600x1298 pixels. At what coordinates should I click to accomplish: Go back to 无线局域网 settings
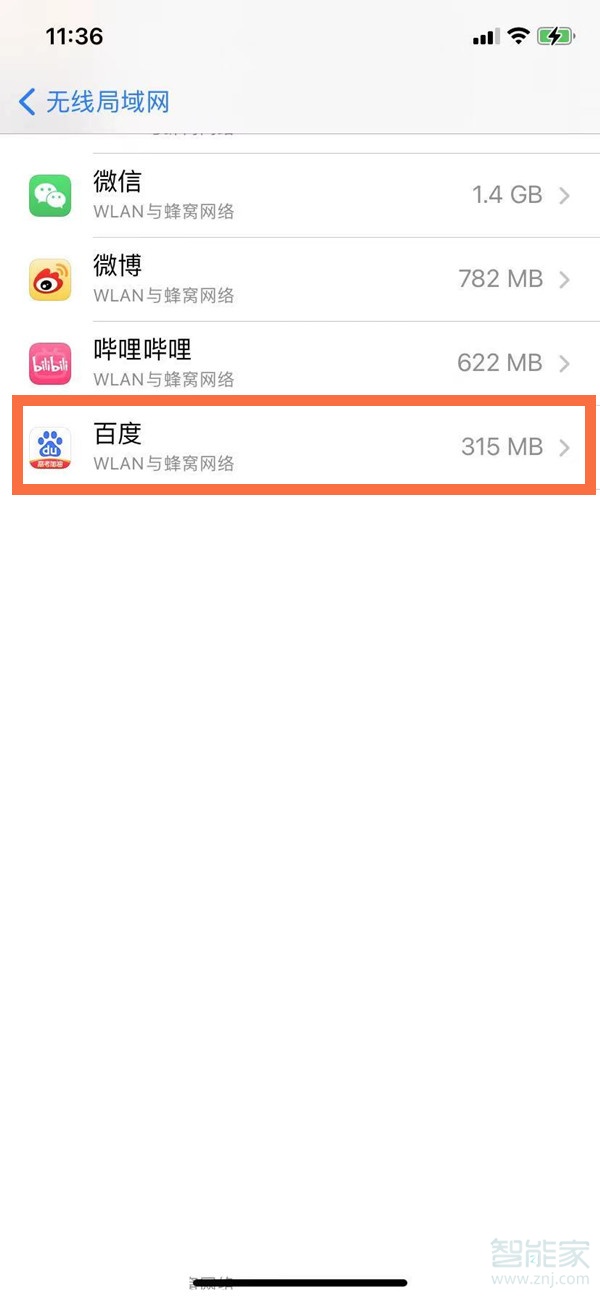tap(94, 101)
